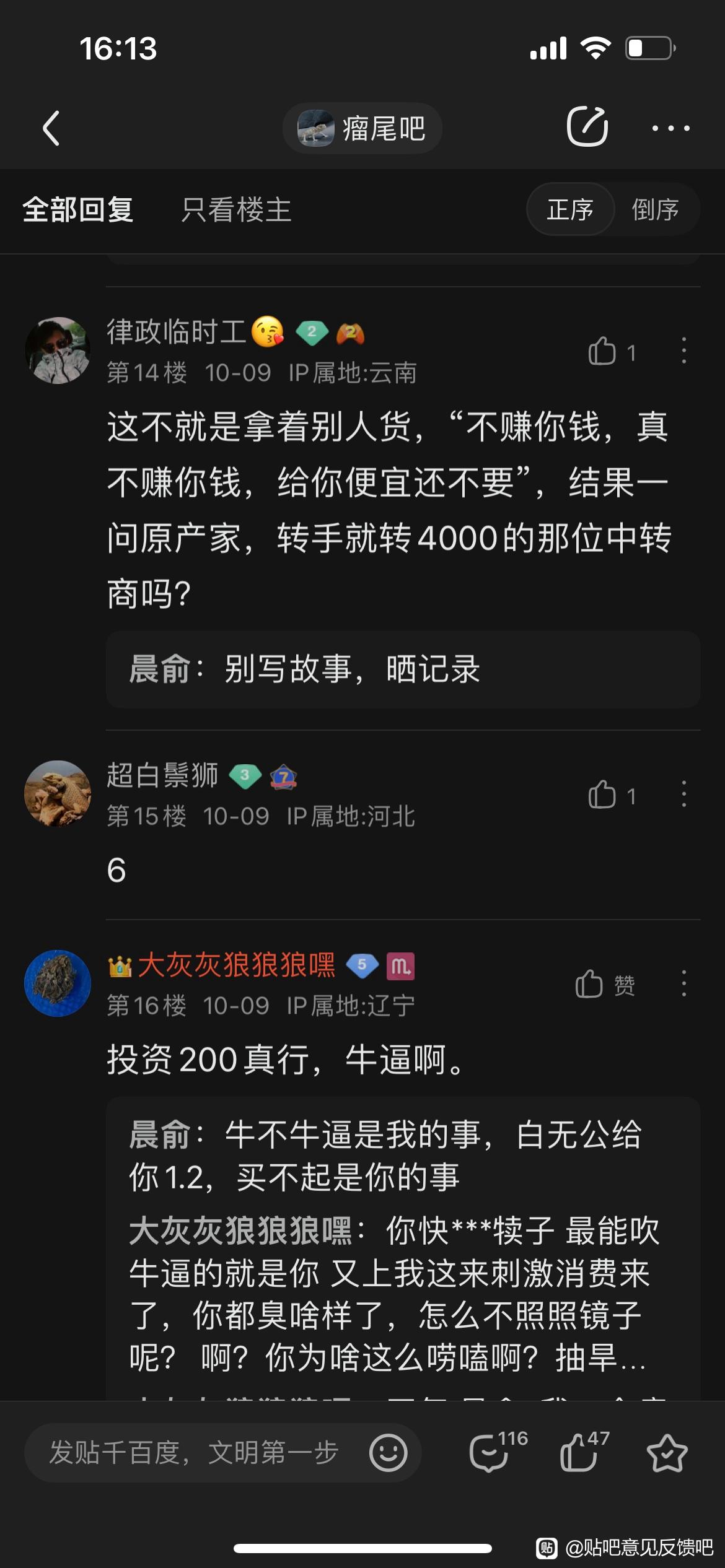Screen dimensions: 725x1568
Task: Go back using the top-left arrow
Action: (51, 128)
